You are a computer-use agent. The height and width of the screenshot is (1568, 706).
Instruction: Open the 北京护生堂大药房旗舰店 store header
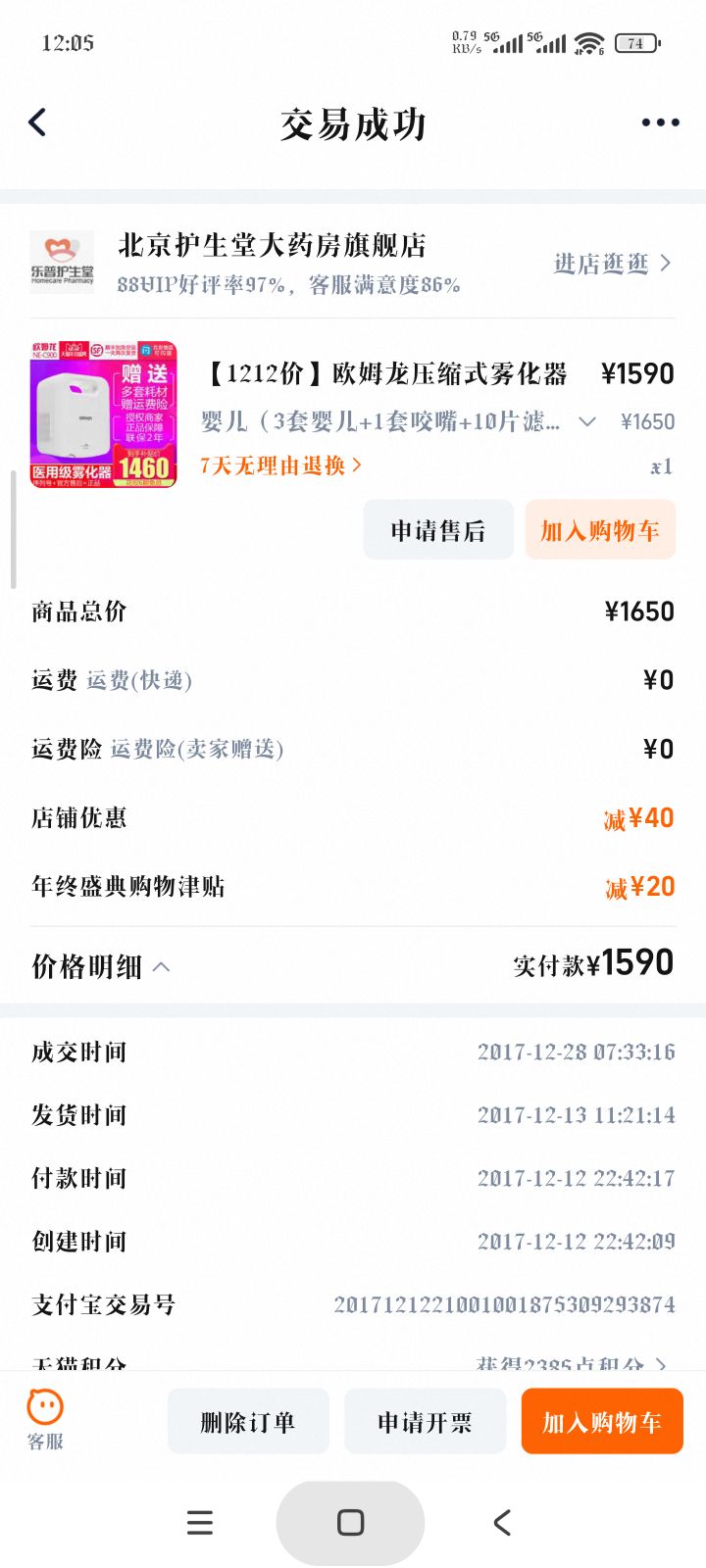pos(272,245)
